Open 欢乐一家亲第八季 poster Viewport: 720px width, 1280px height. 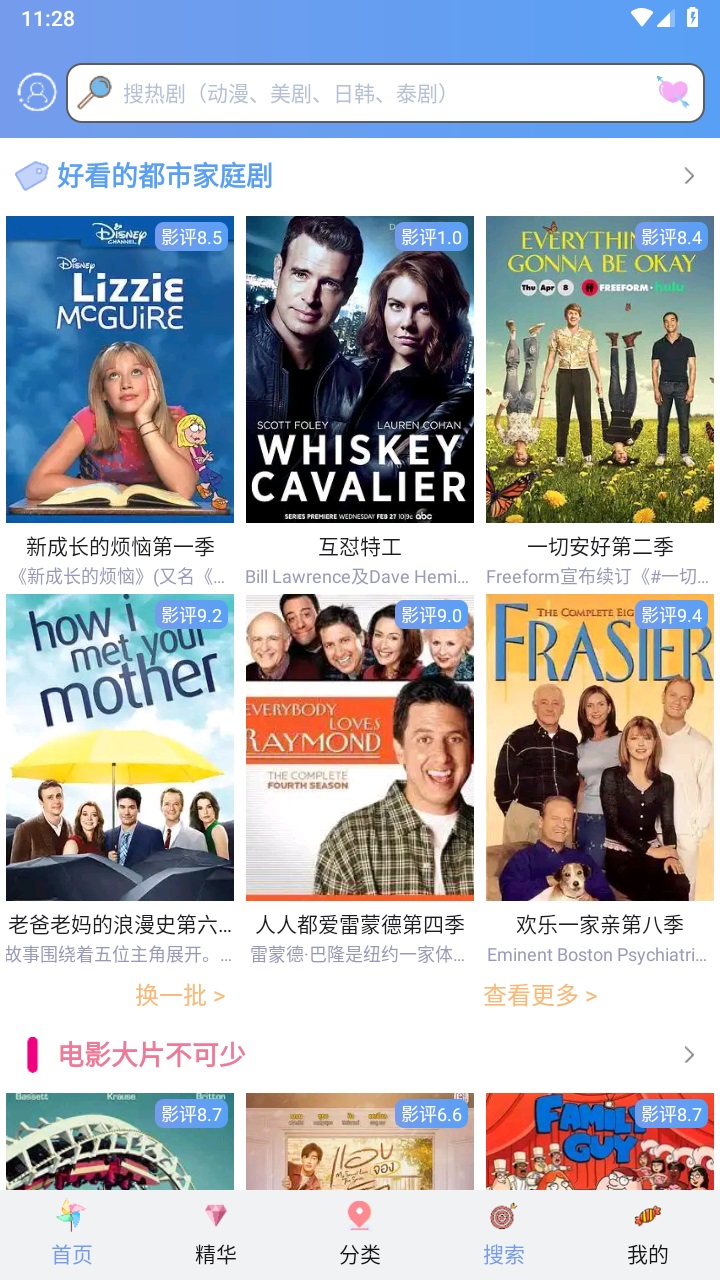(600, 748)
